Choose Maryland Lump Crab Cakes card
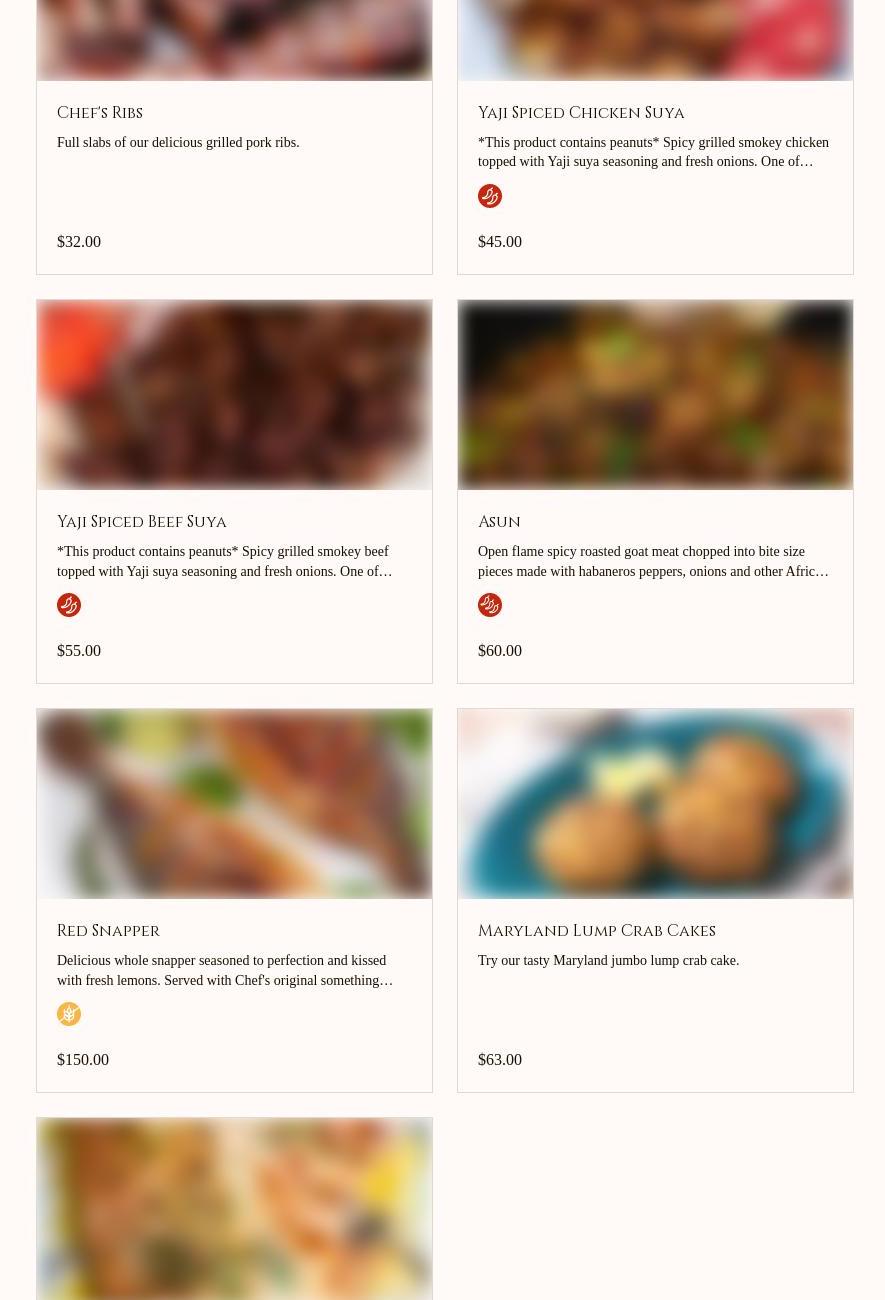The image size is (885, 1300). click(x=596, y=931)
